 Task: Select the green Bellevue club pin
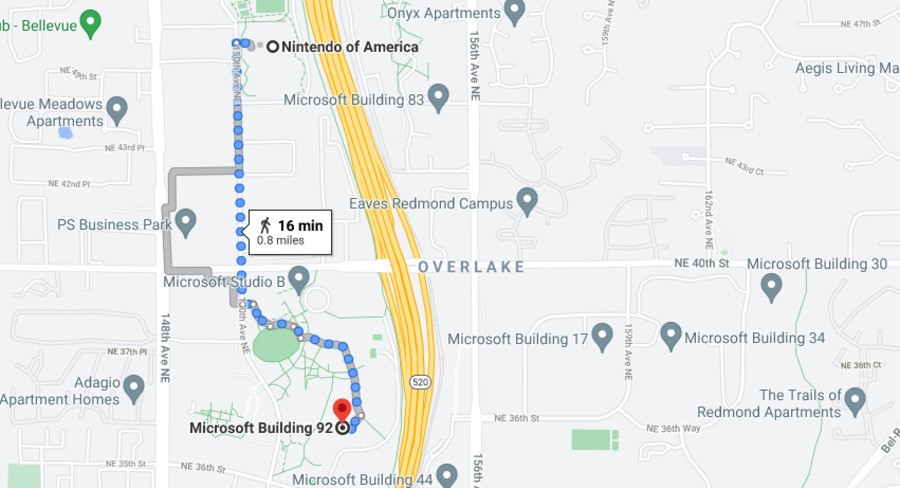pos(90,22)
